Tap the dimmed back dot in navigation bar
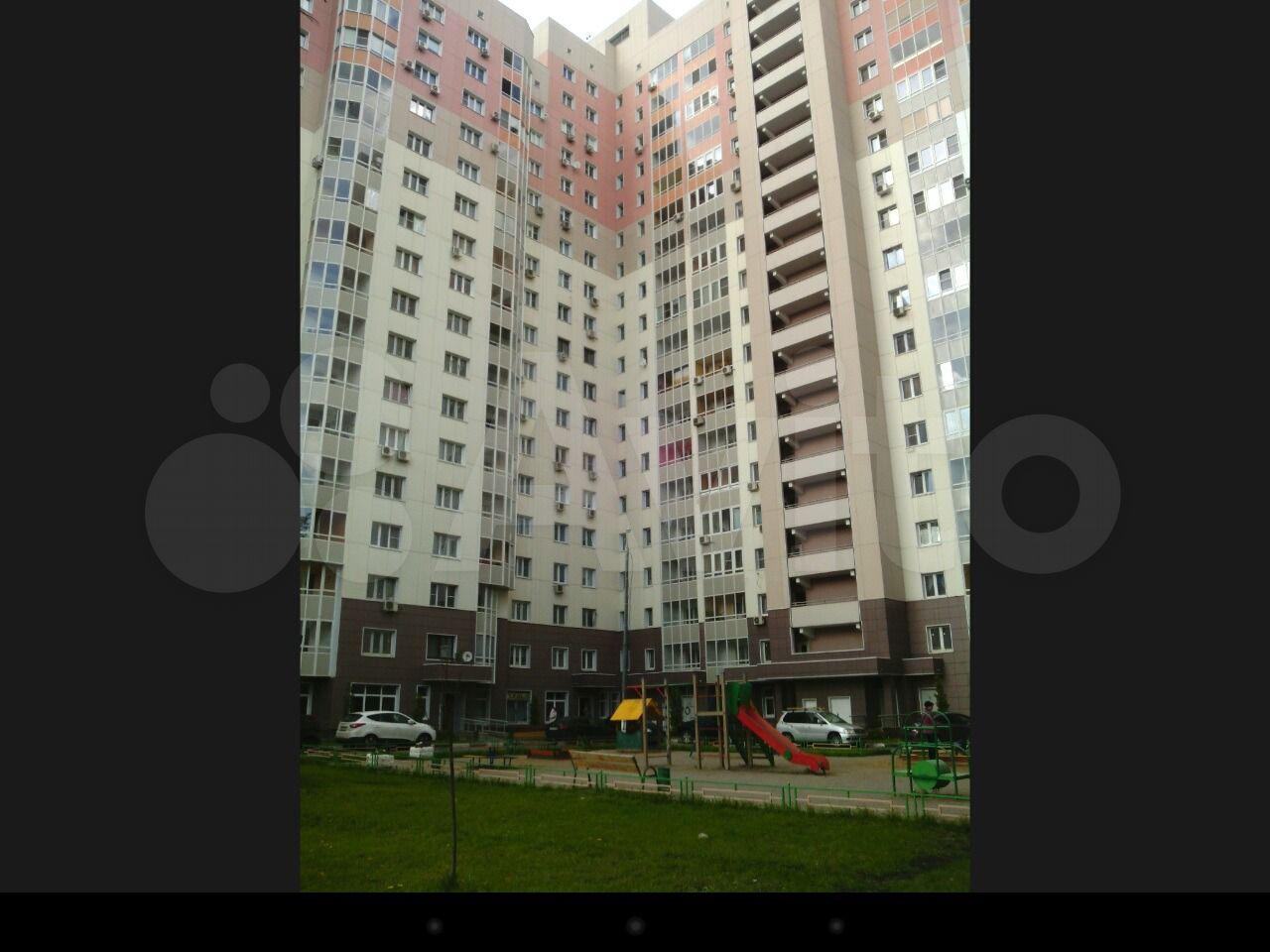 point(434,925)
